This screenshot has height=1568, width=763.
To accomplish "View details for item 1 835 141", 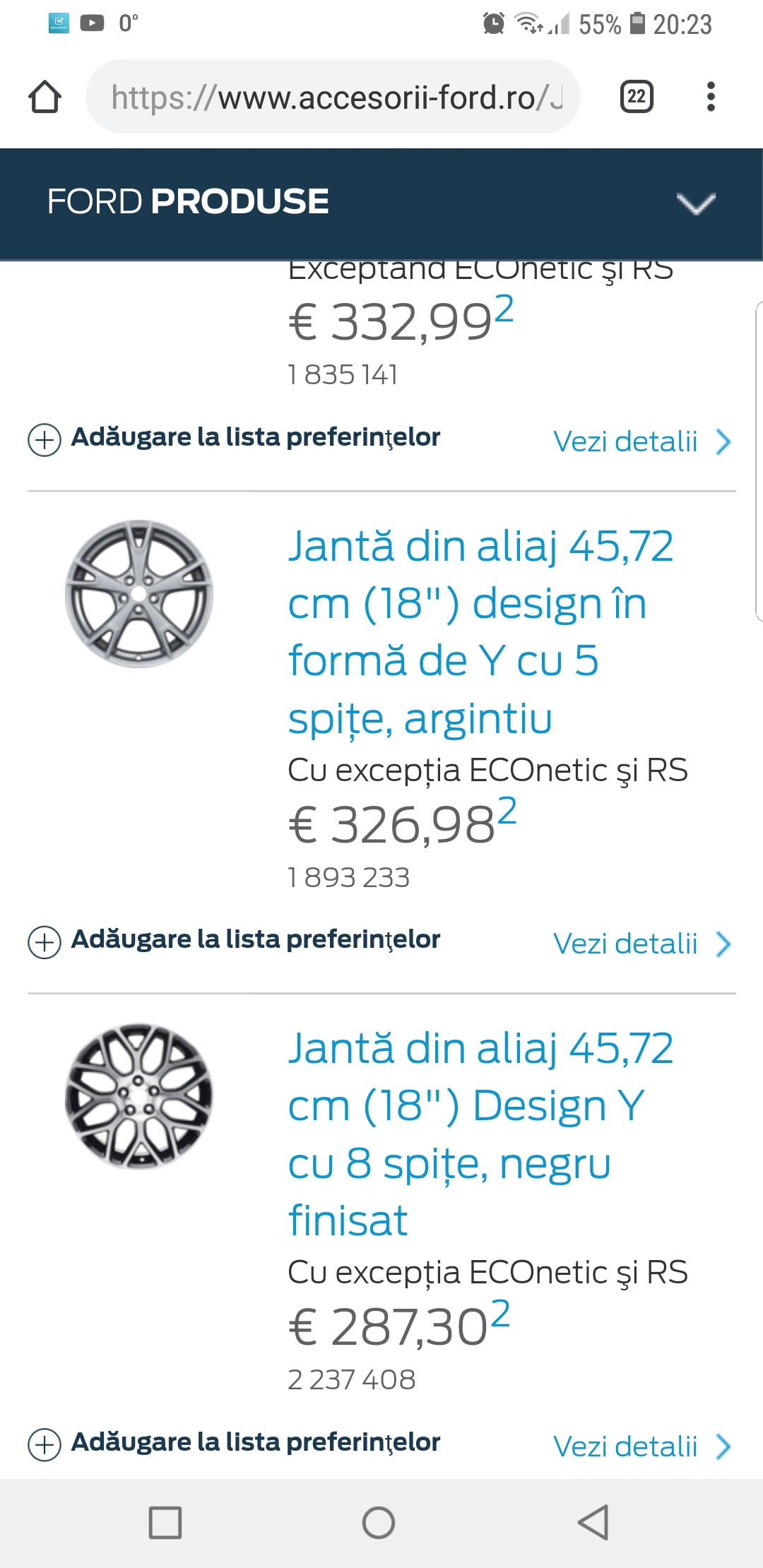I will coord(641,442).
